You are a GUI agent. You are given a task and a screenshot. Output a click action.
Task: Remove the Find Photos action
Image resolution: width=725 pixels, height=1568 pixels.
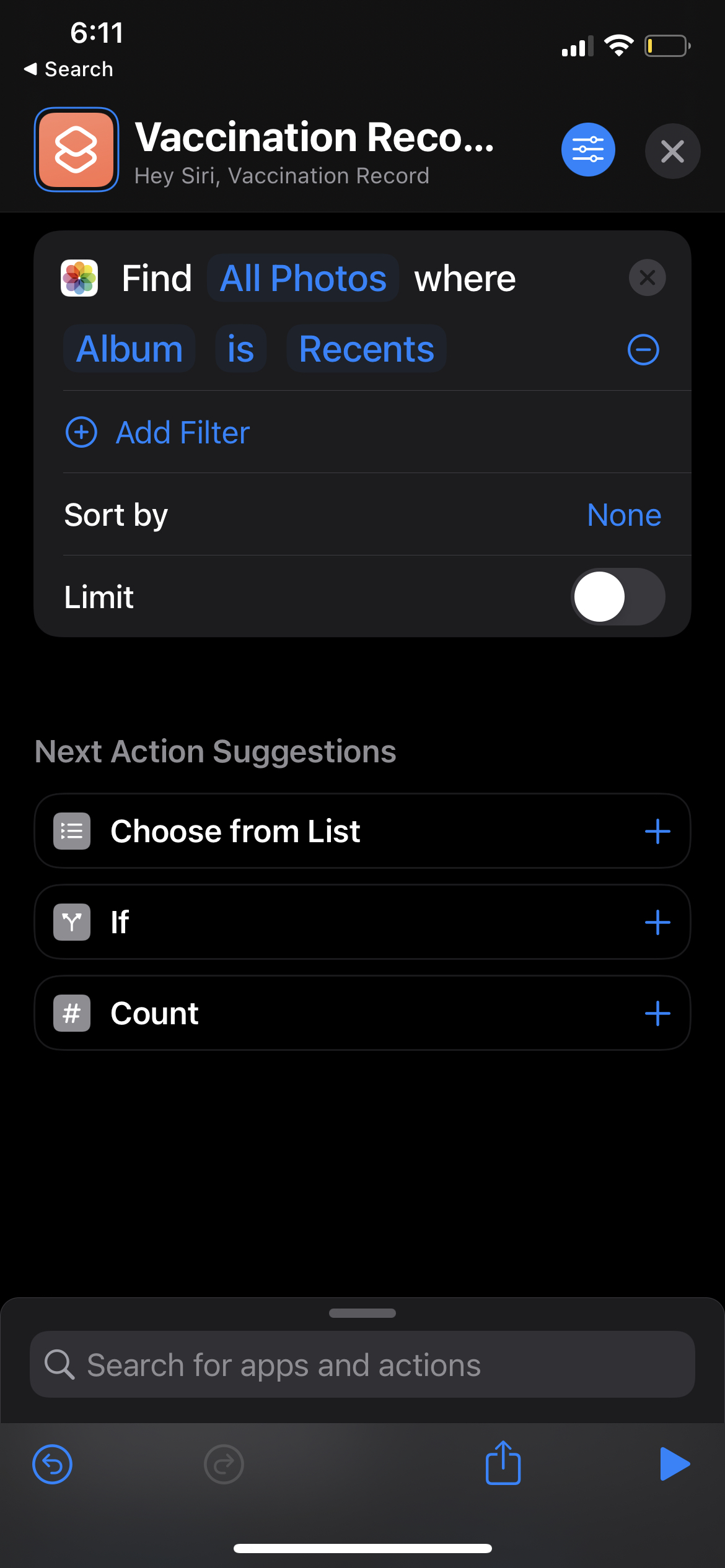647,277
